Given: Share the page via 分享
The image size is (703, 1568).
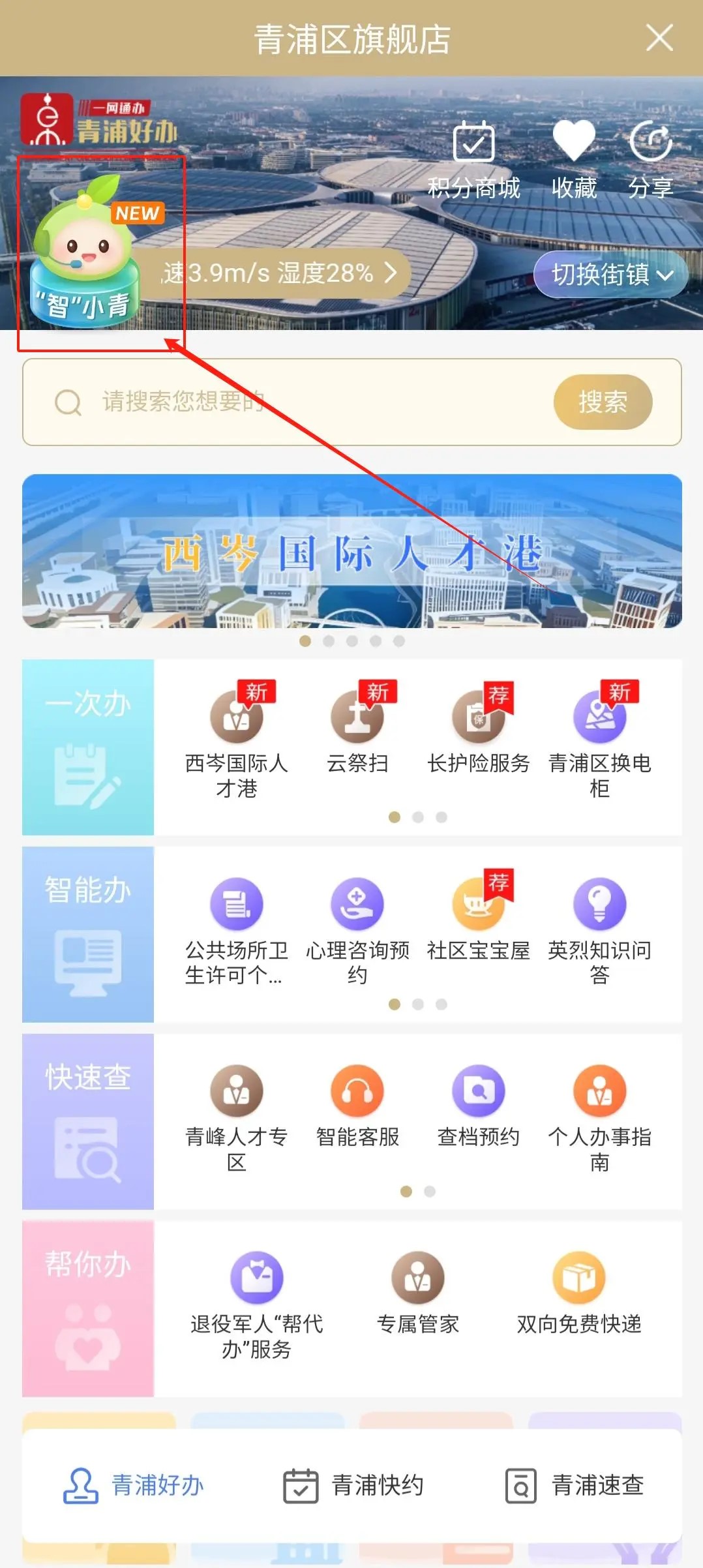Looking at the screenshot, I should coord(650,160).
